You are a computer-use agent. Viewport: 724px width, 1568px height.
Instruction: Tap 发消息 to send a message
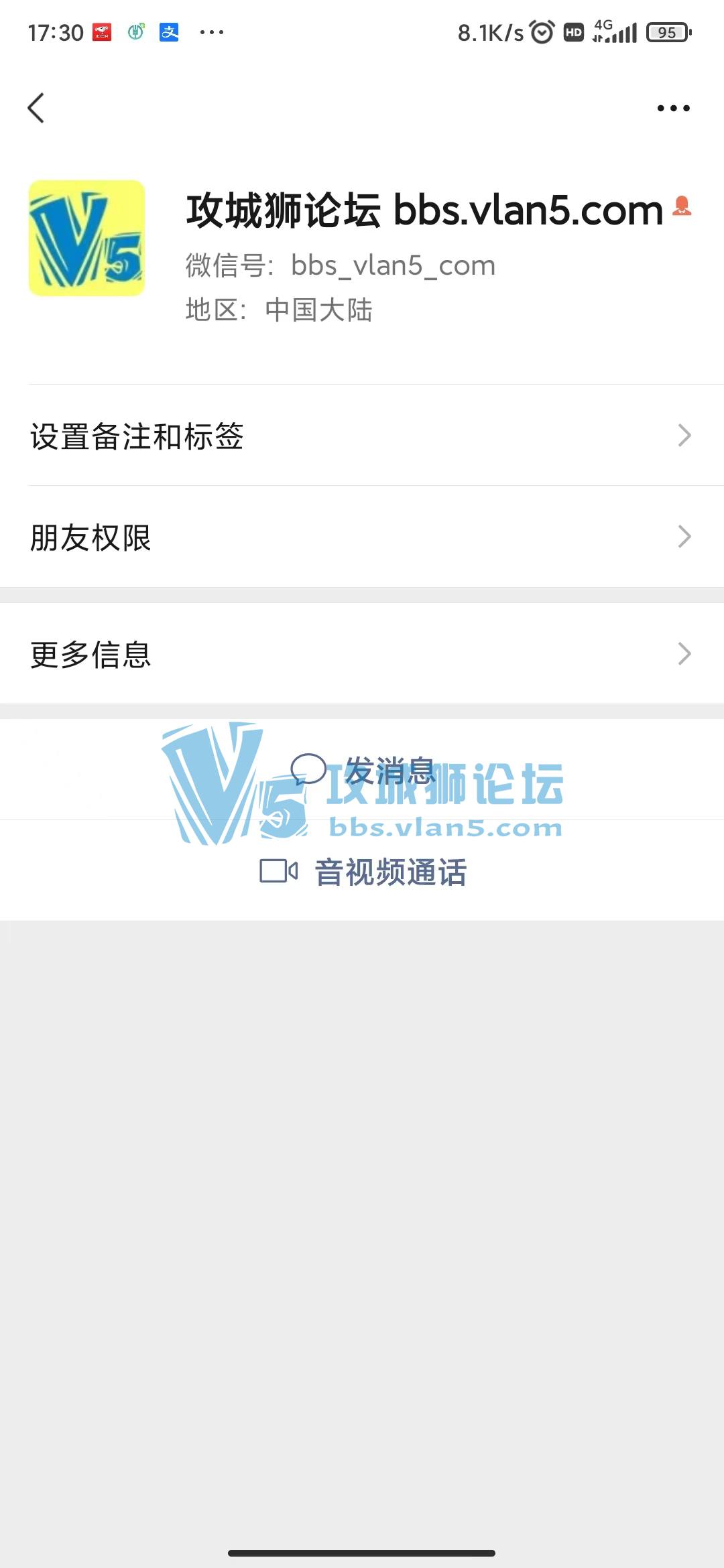pos(362,770)
